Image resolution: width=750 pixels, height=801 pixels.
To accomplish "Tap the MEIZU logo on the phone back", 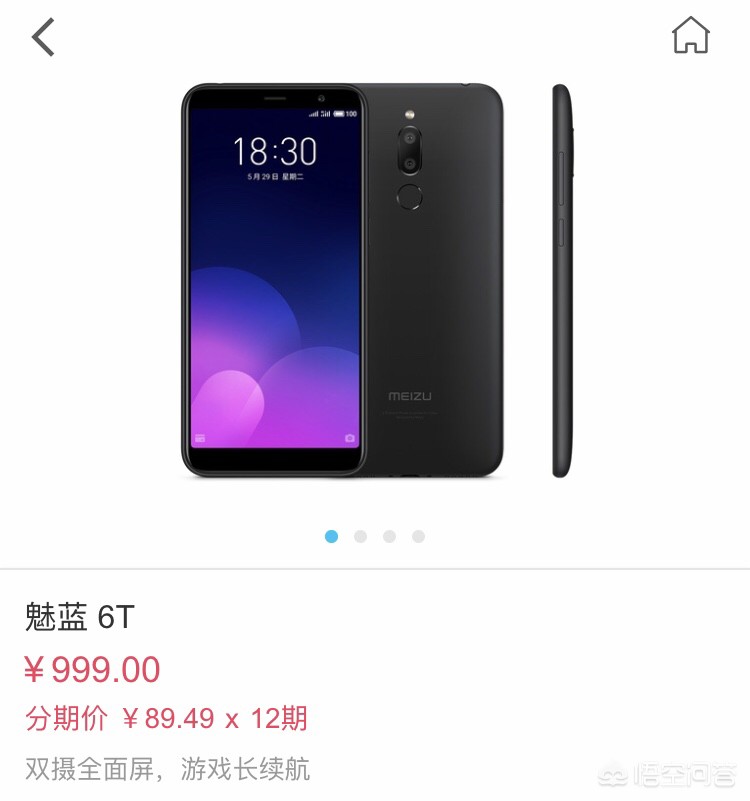I will point(410,394).
